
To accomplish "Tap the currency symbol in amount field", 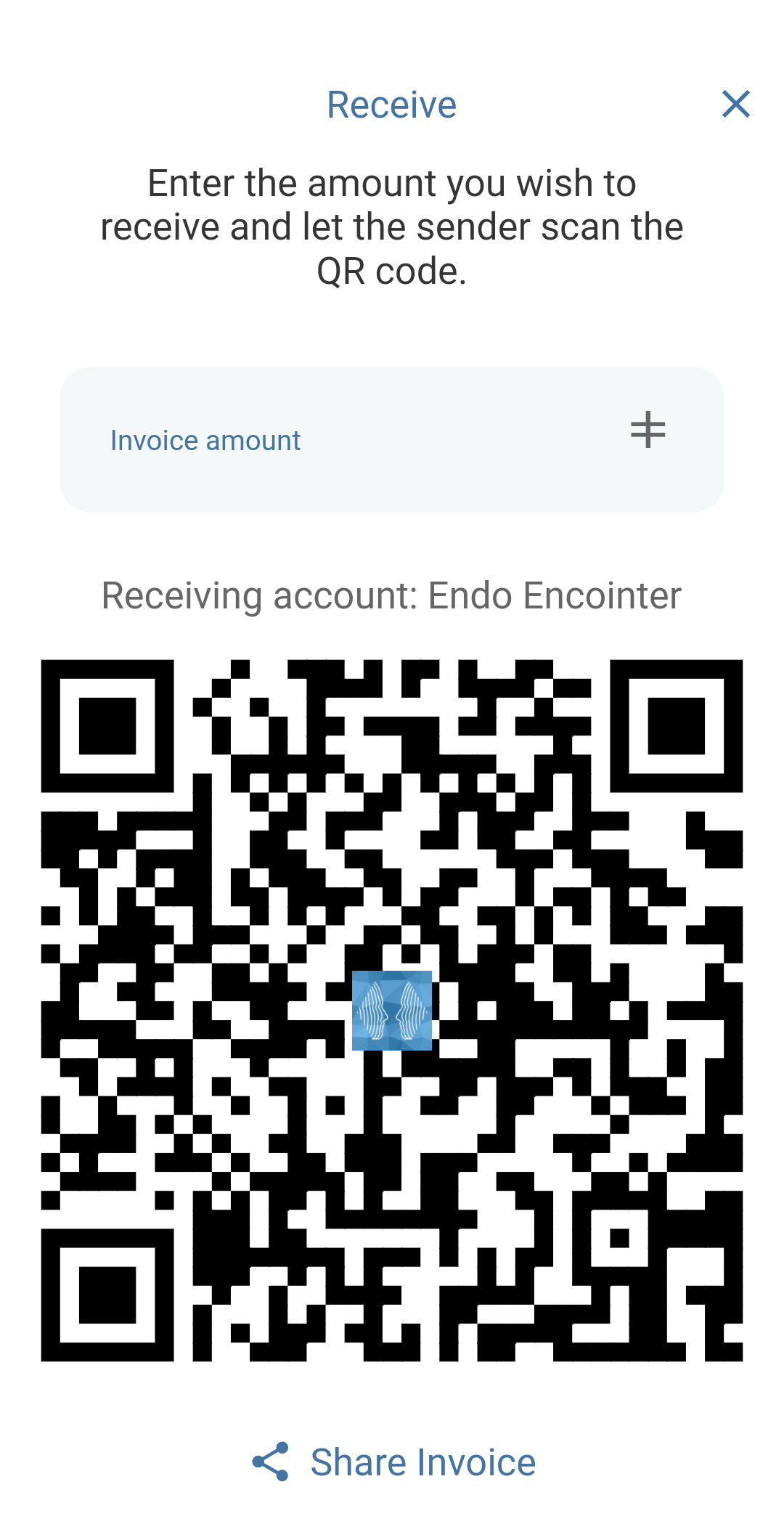I will tap(648, 430).
